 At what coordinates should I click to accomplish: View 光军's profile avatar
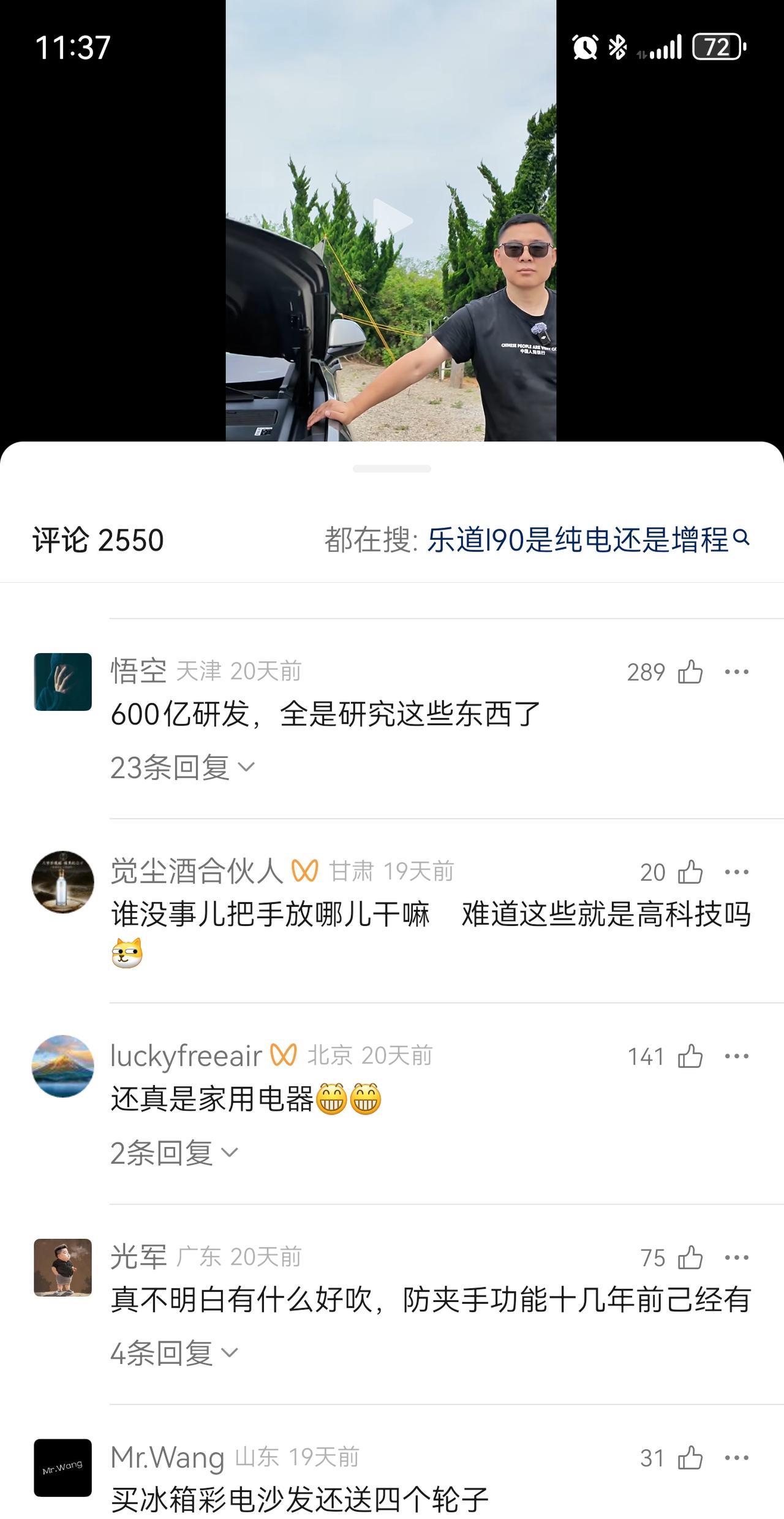62,1268
